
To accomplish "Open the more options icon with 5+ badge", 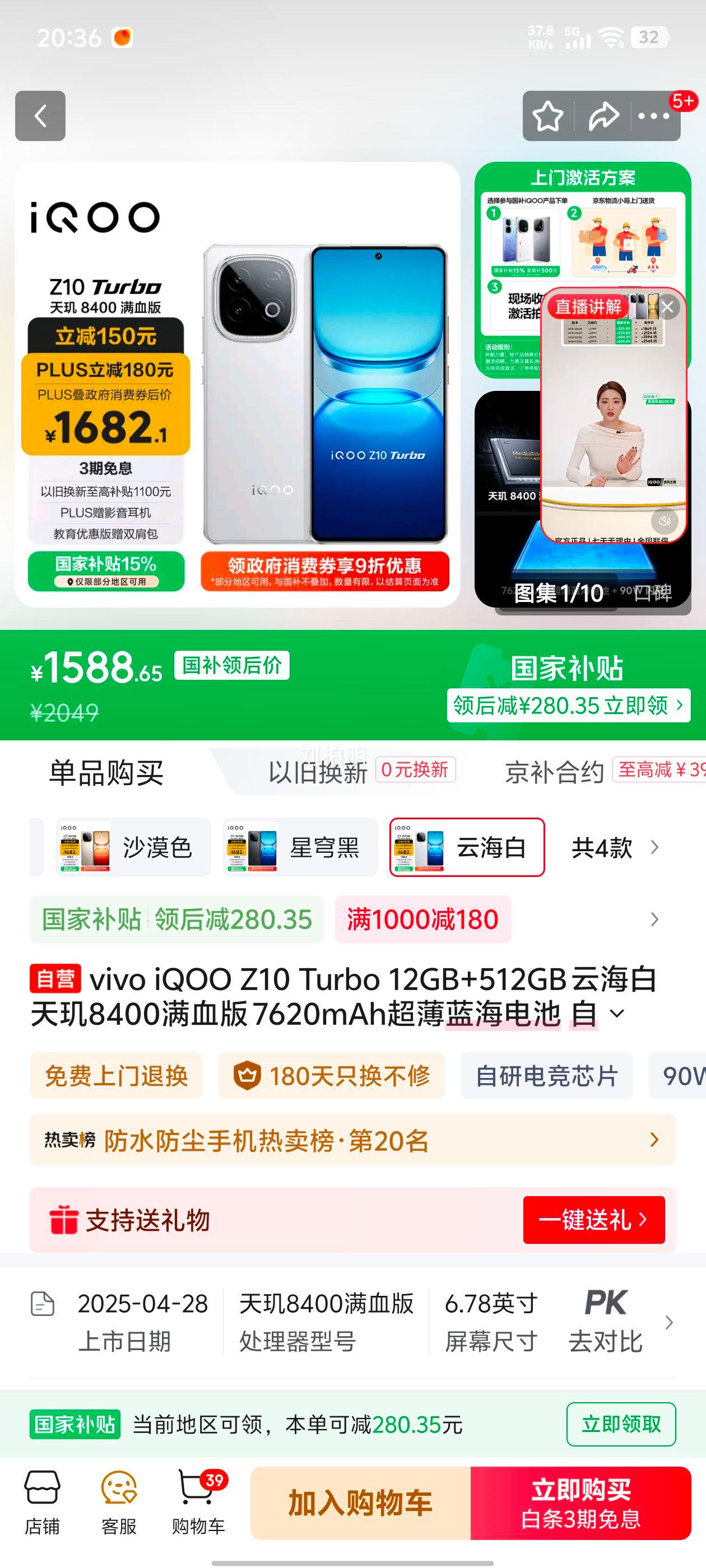I will pyautogui.click(x=654, y=116).
